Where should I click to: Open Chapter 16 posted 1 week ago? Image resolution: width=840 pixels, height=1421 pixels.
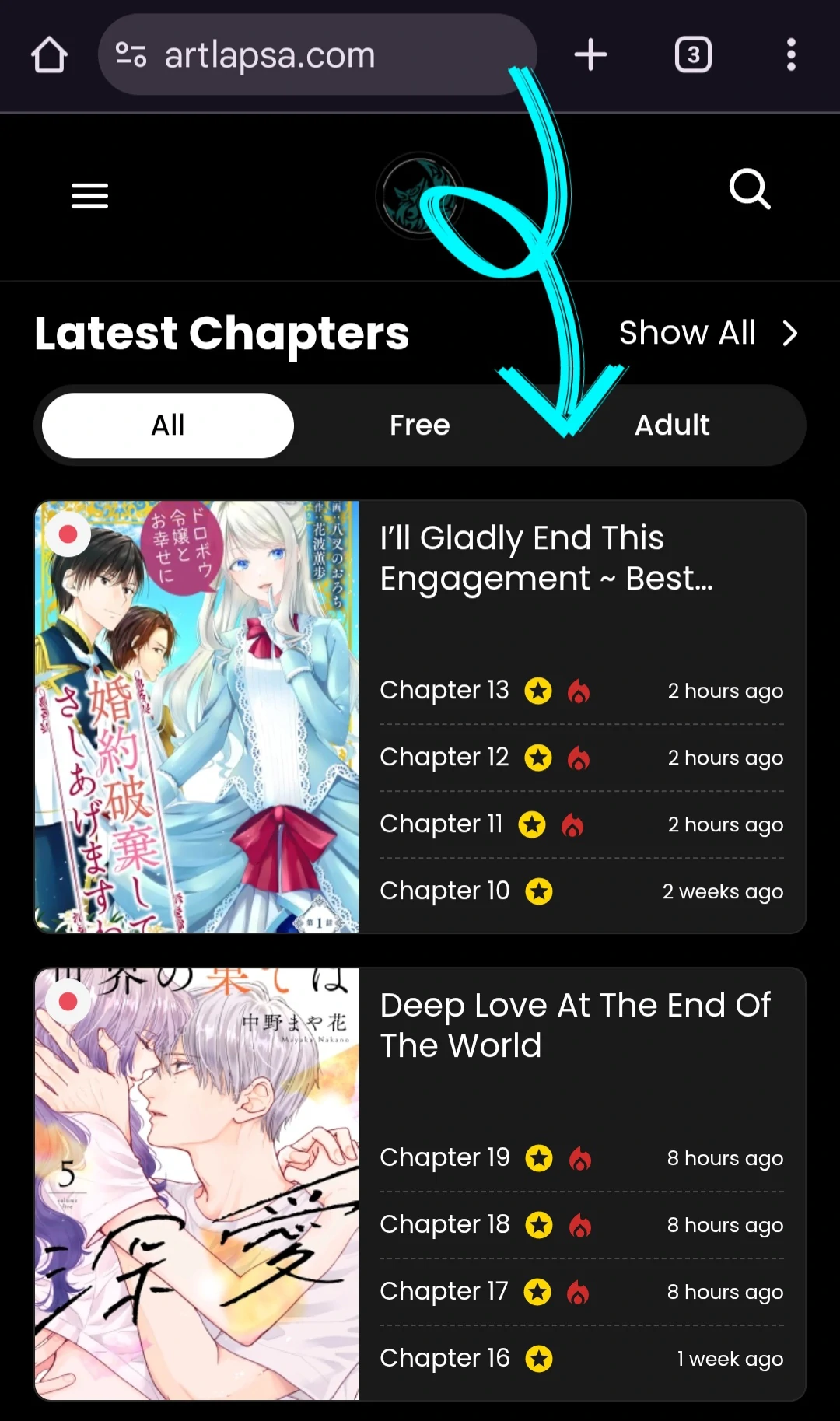pyautogui.click(x=444, y=1358)
